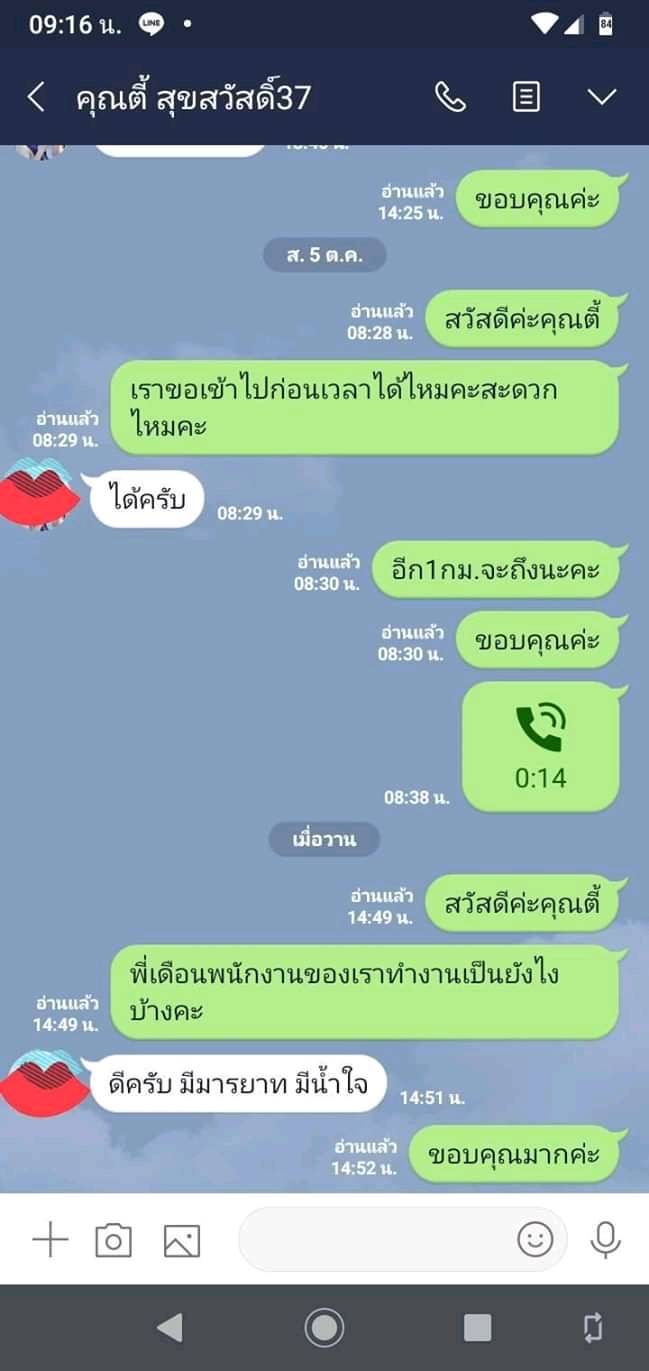The image size is (649, 1371).
Task: Tap the message input field
Action: [x=375, y=1240]
